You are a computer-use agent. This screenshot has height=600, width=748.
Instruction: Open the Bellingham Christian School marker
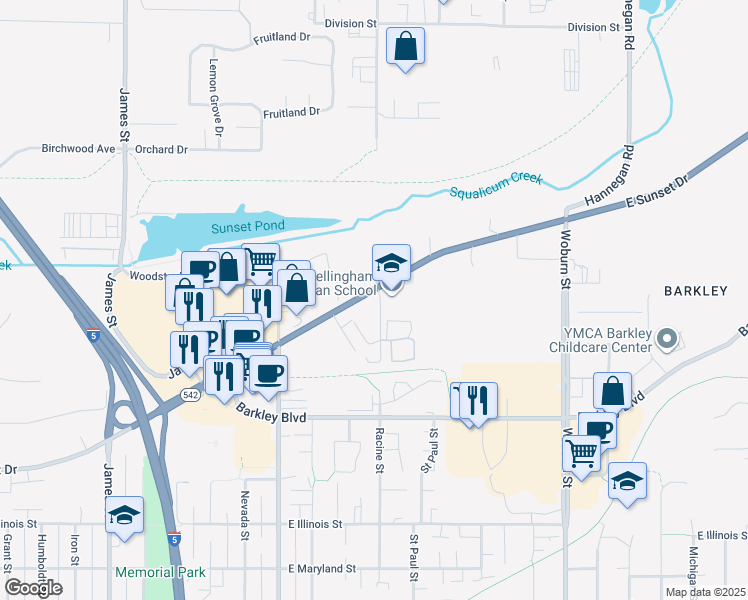391,265
